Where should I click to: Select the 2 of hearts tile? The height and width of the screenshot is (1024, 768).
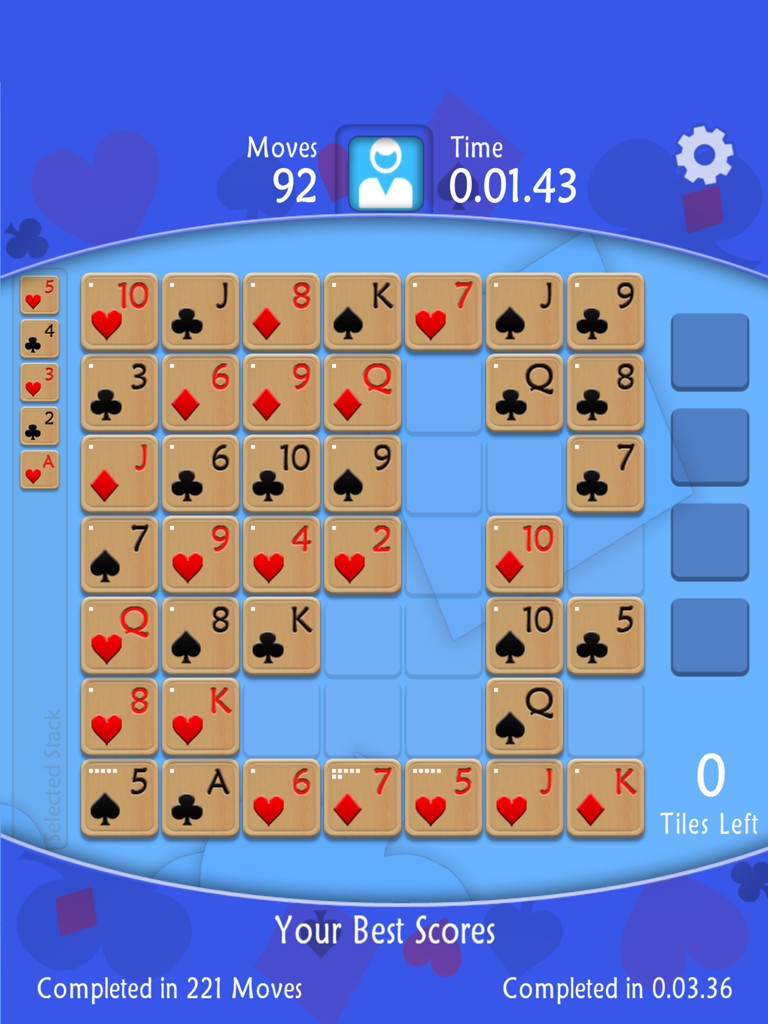(x=362, y=554)
